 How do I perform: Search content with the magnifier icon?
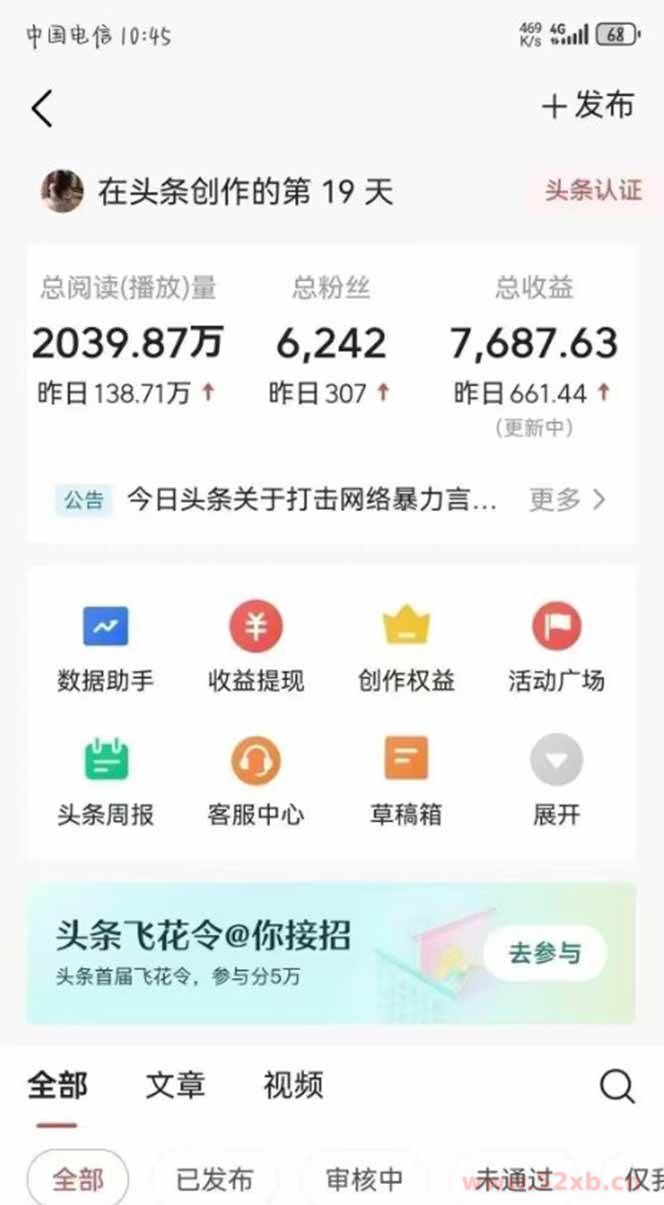tap(617, 1086)
